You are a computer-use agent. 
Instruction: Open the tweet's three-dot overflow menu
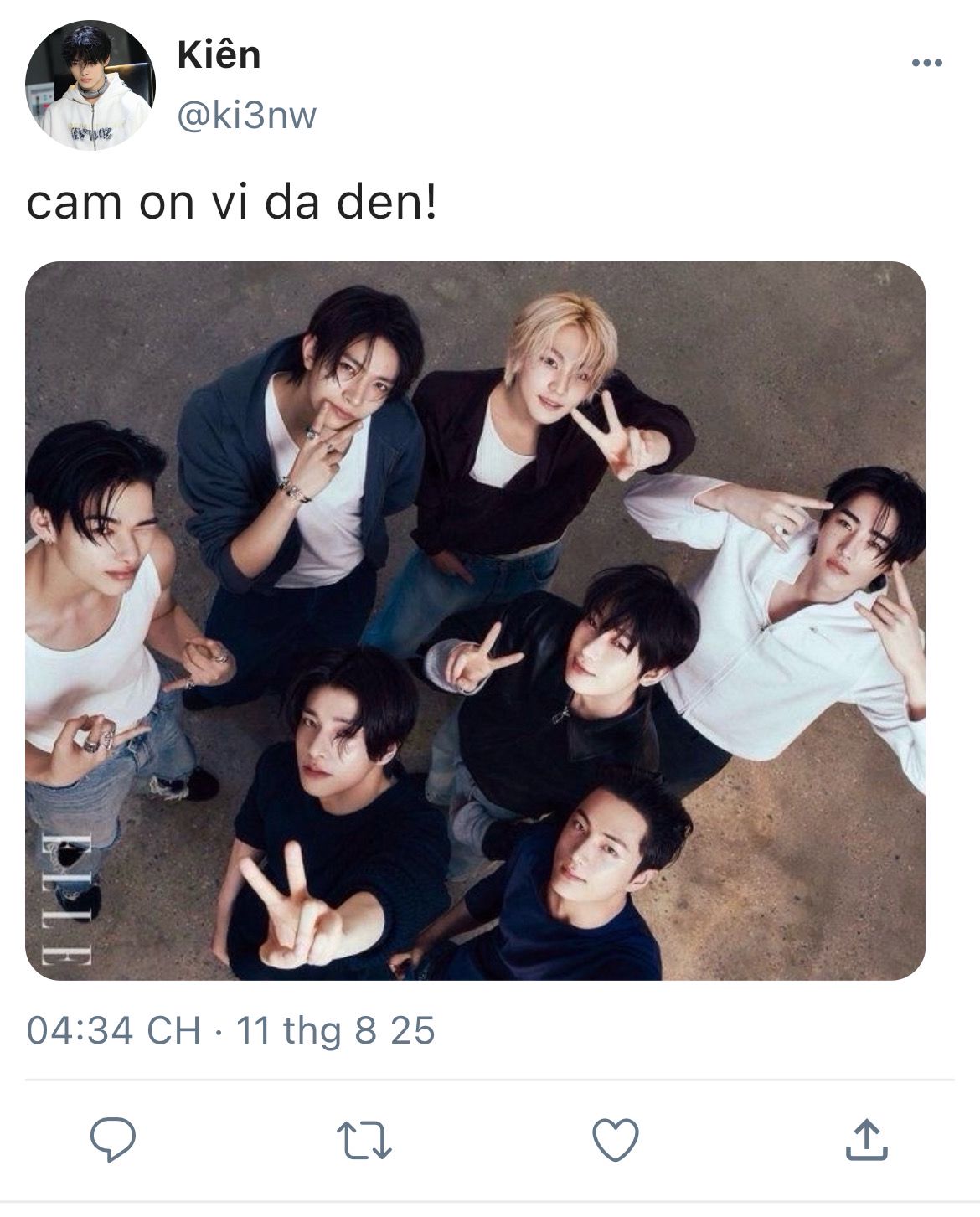point(927,63)
